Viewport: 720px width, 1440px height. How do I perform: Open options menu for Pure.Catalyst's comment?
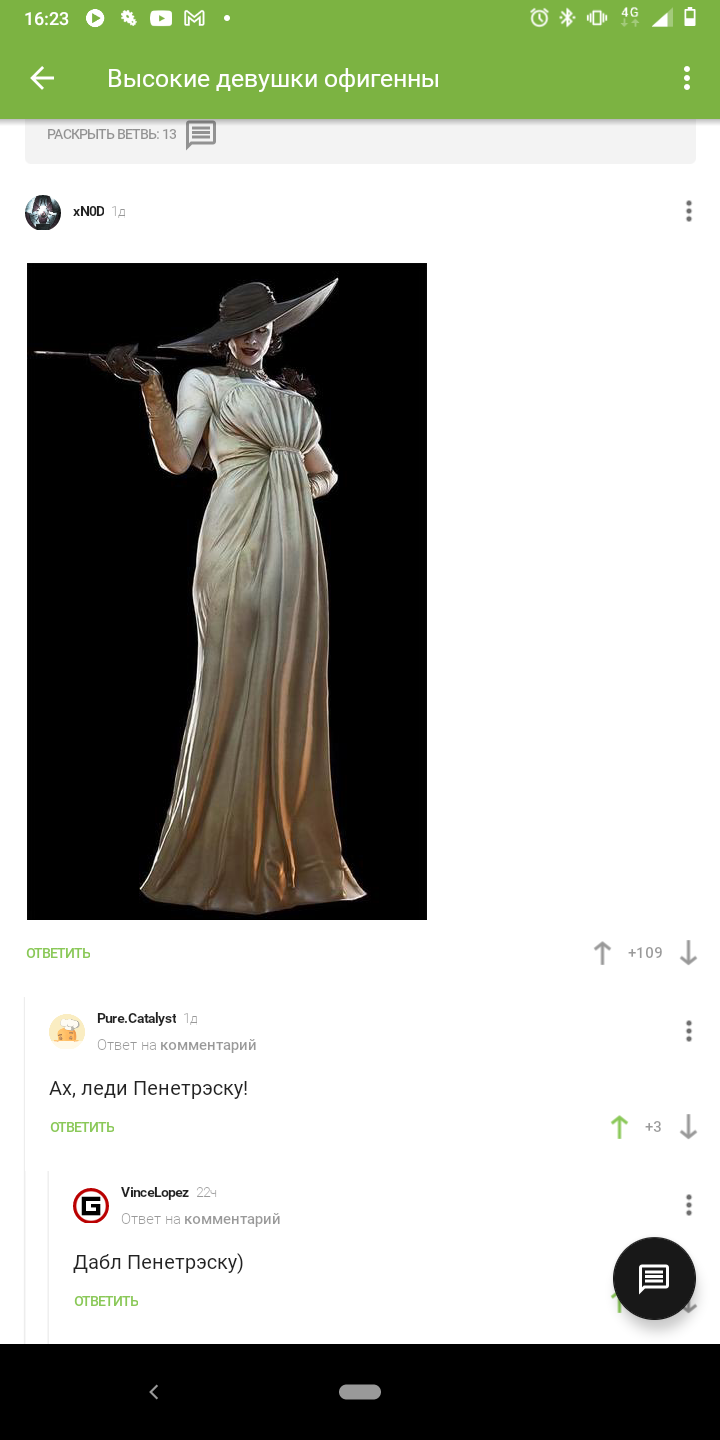point(688,1031)
